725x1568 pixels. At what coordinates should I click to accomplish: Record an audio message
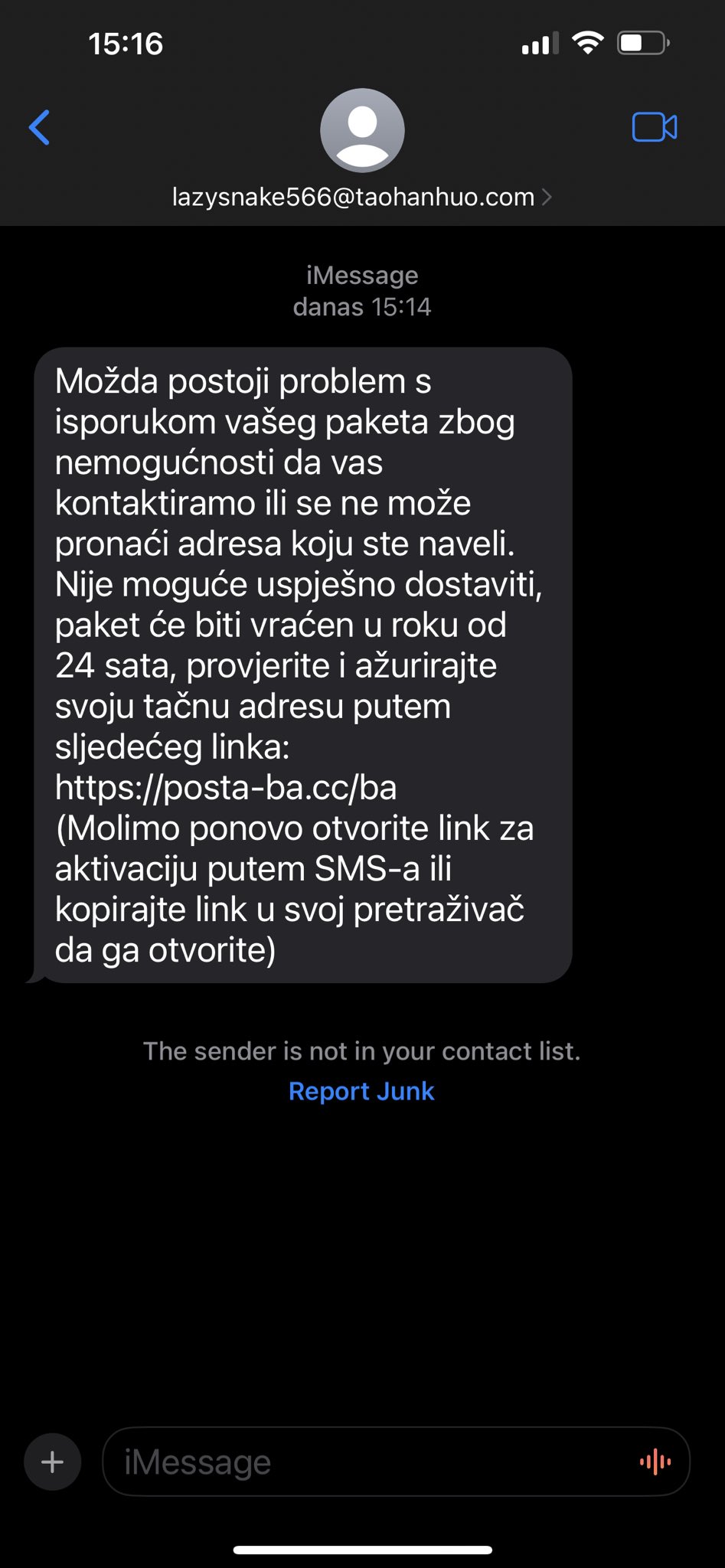(x=655, y=1462)
